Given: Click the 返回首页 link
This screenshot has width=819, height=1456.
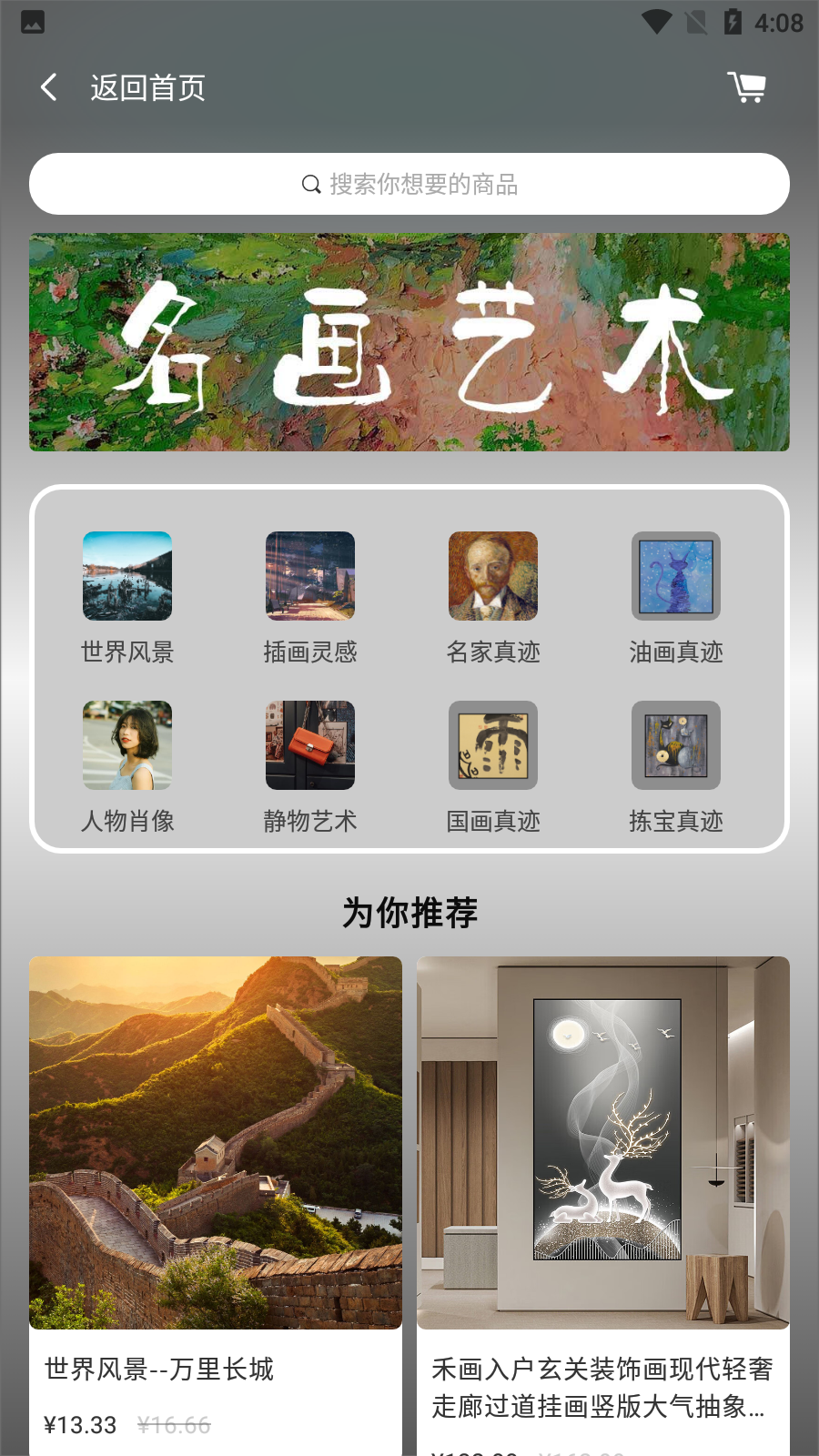Looking at the screenshot, I should [147, 87].
